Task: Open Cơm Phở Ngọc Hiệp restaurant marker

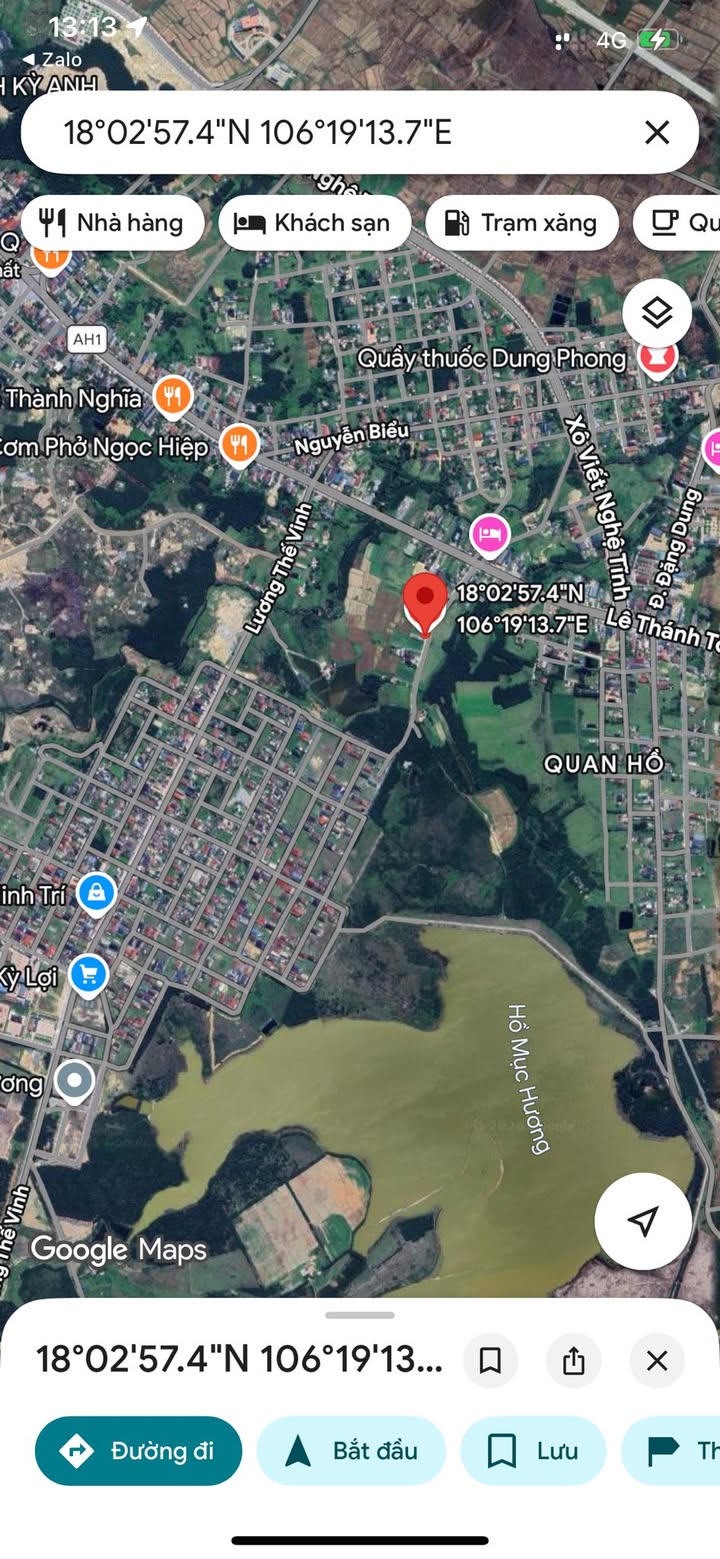Action: point(238,444)
